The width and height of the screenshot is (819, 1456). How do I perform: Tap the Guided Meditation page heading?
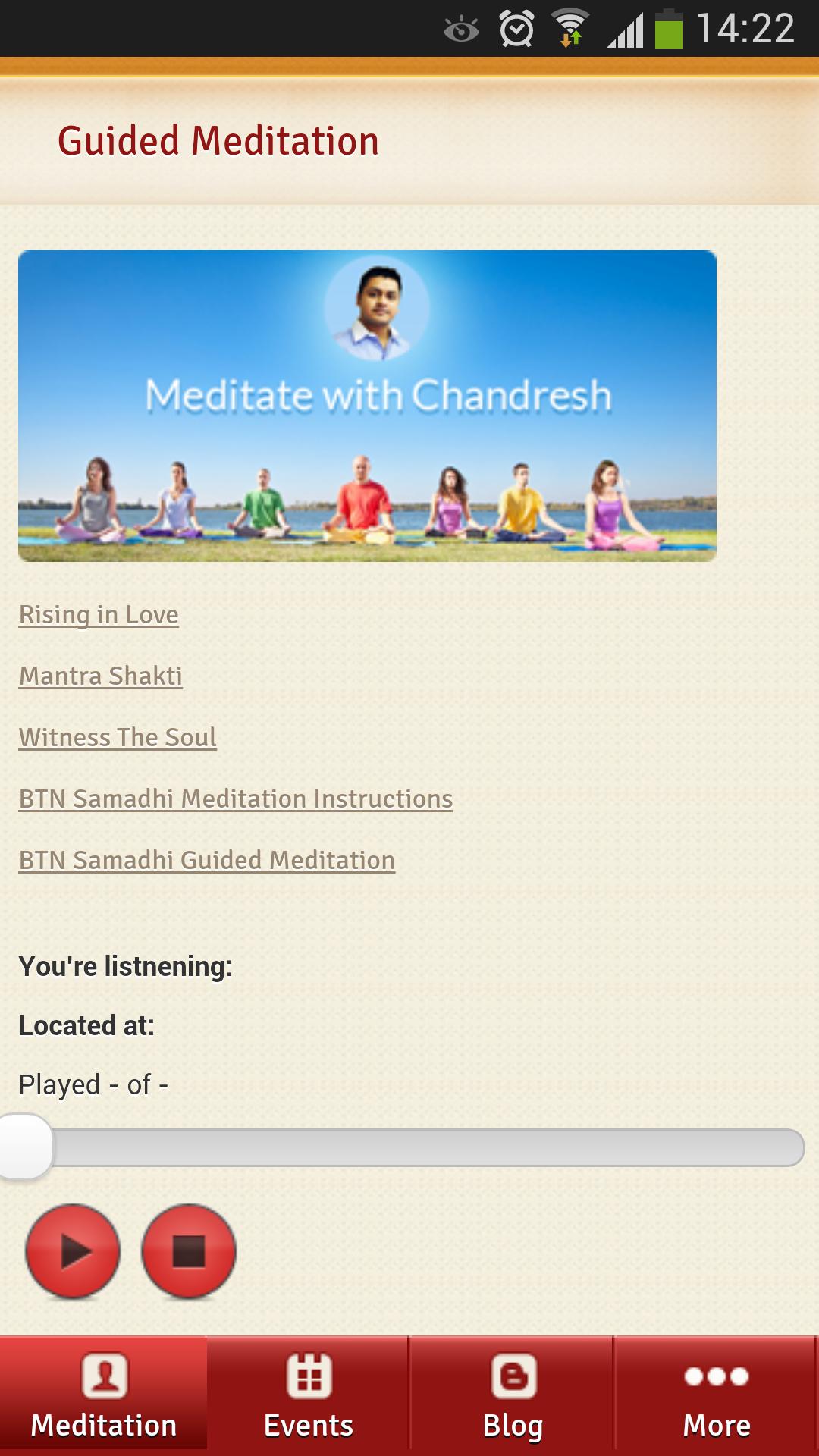(x=218, y=140)
